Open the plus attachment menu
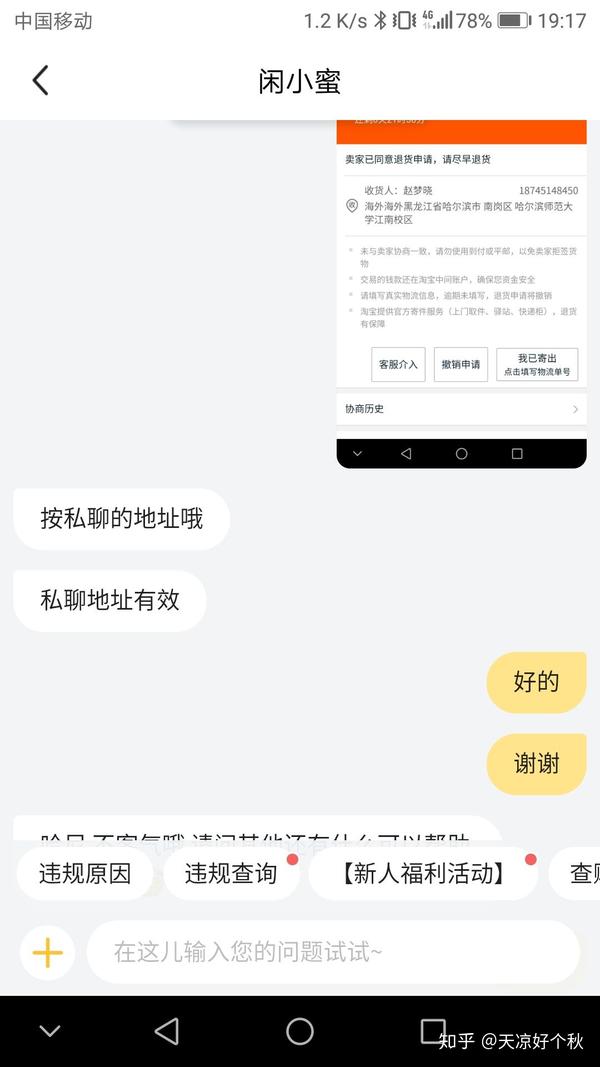 [47, 952]
